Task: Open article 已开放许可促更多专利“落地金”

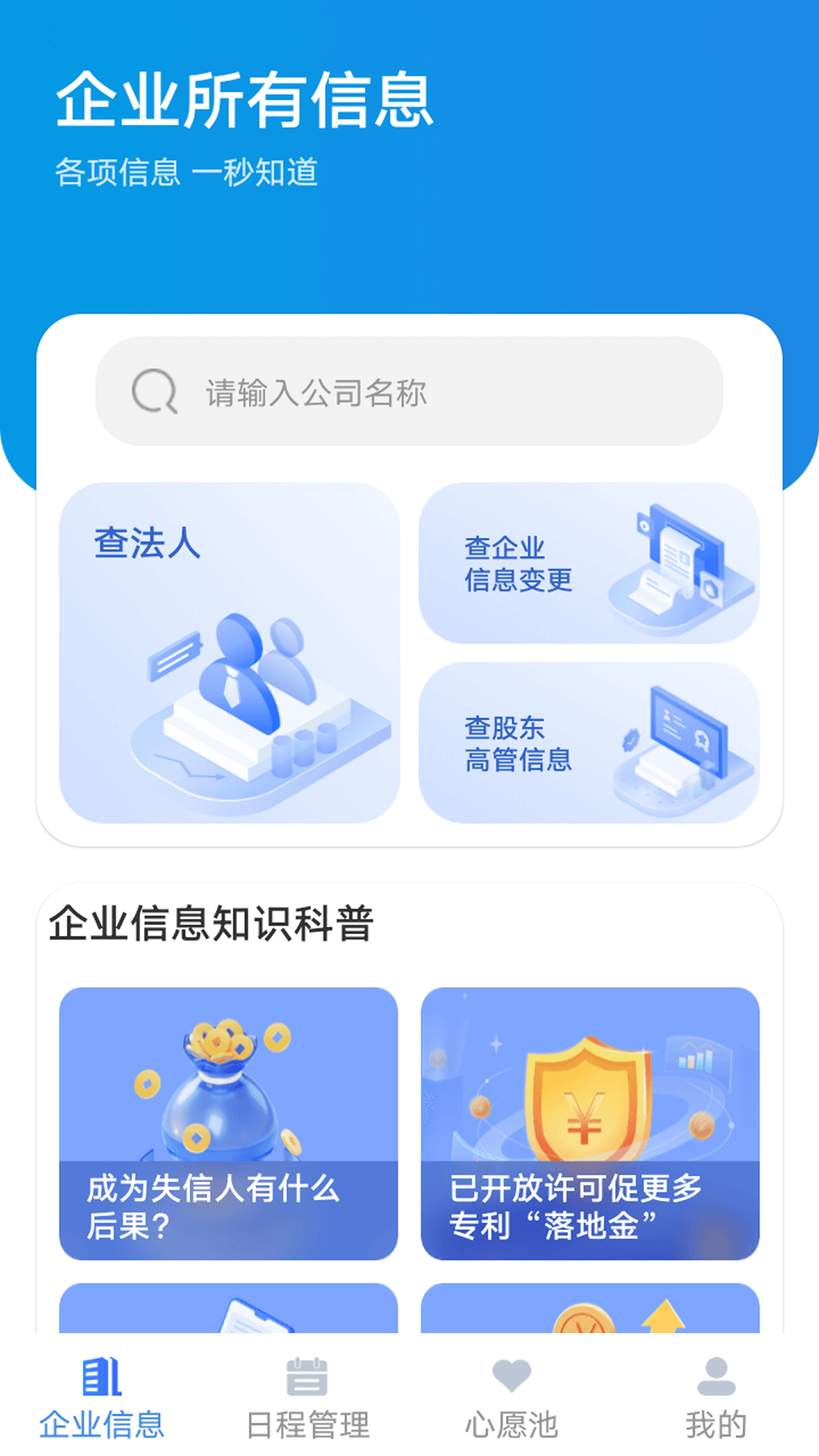Action: point(590,1123)
